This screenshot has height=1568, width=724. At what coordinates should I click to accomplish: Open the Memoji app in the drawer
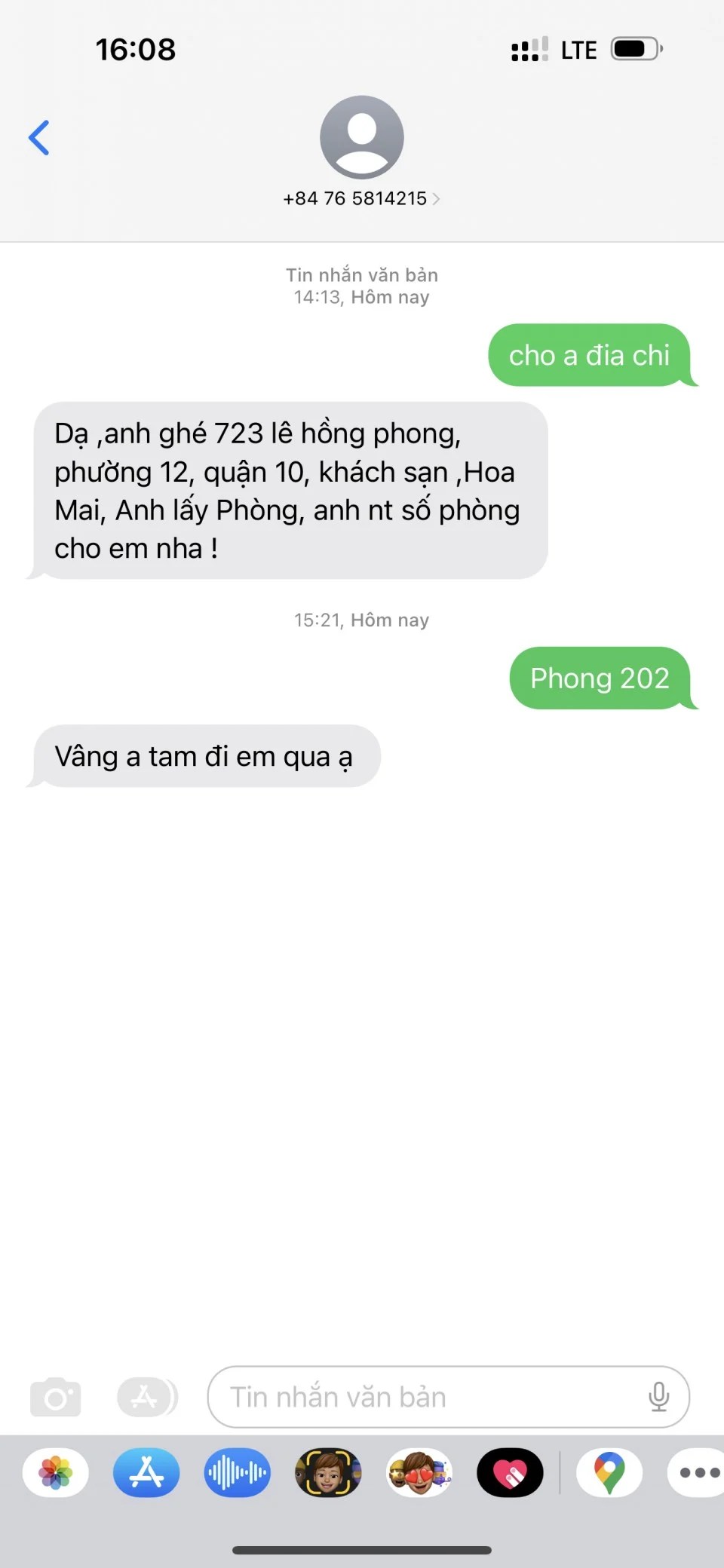(x=328, y=1472)
